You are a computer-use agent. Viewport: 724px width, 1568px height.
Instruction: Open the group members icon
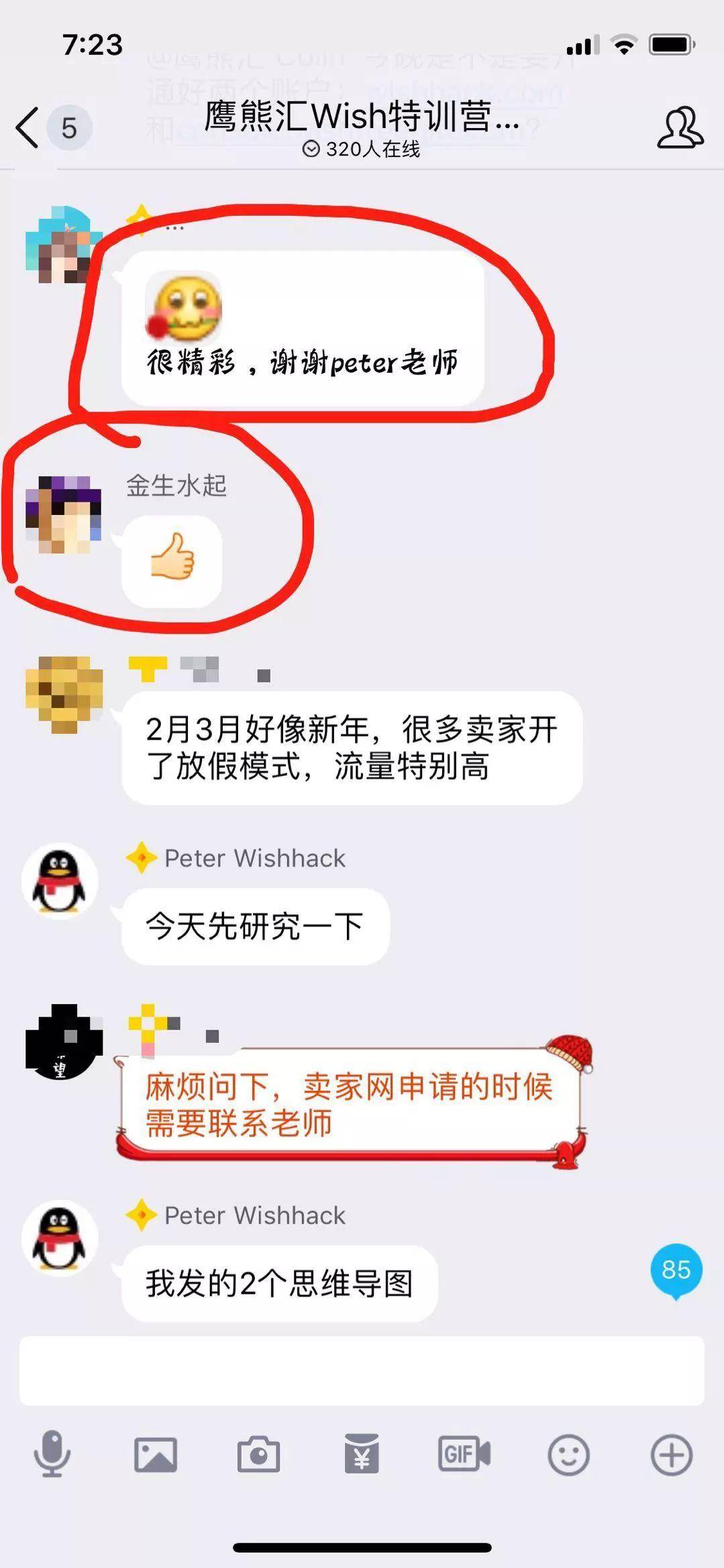[679, 127]
